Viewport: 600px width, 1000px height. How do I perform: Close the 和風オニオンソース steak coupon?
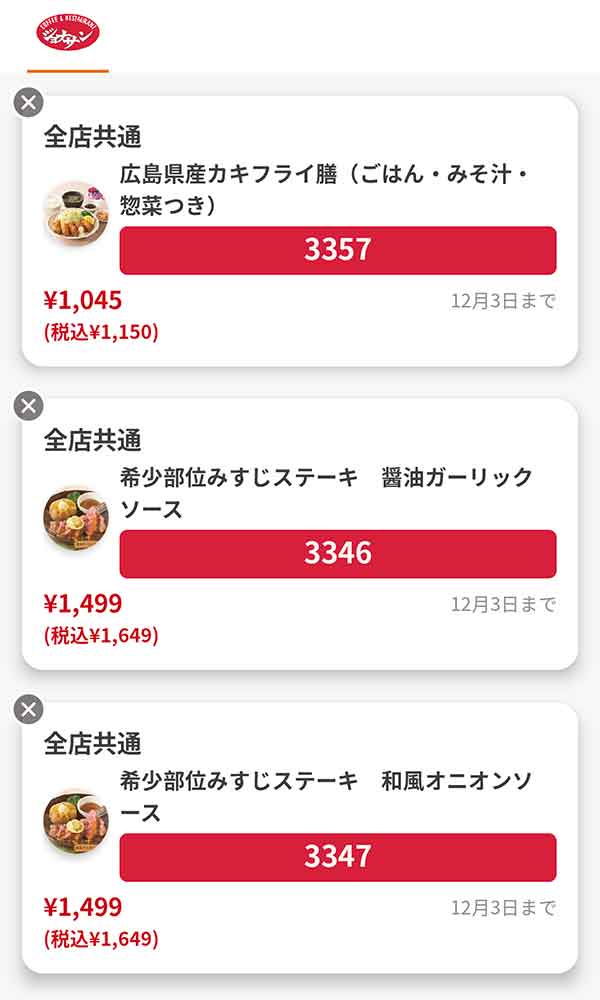pos(29,710)
